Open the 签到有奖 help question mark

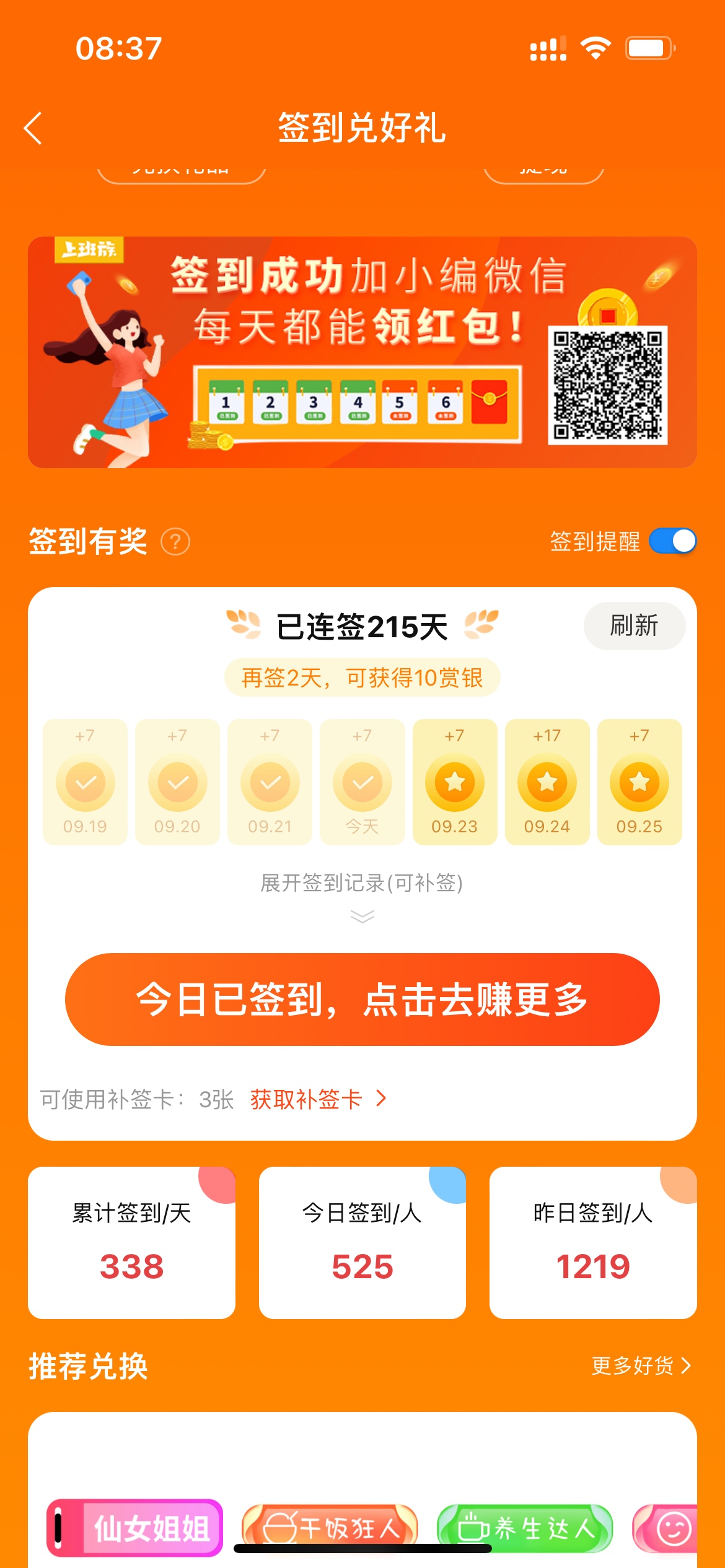[x=175, y=542]
